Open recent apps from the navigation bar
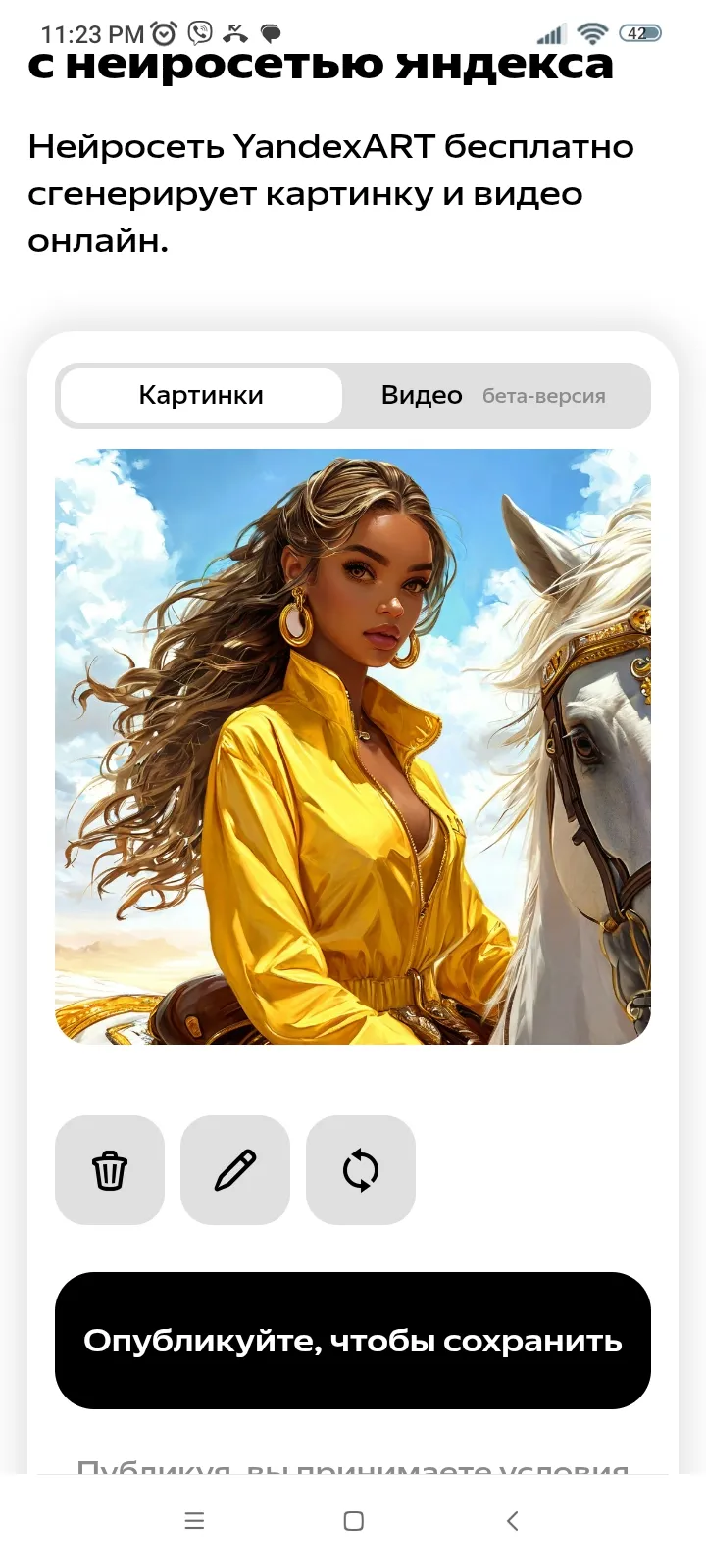Screen dimensions: 706x1568 pyautogui.click(x=194, y=1521)
